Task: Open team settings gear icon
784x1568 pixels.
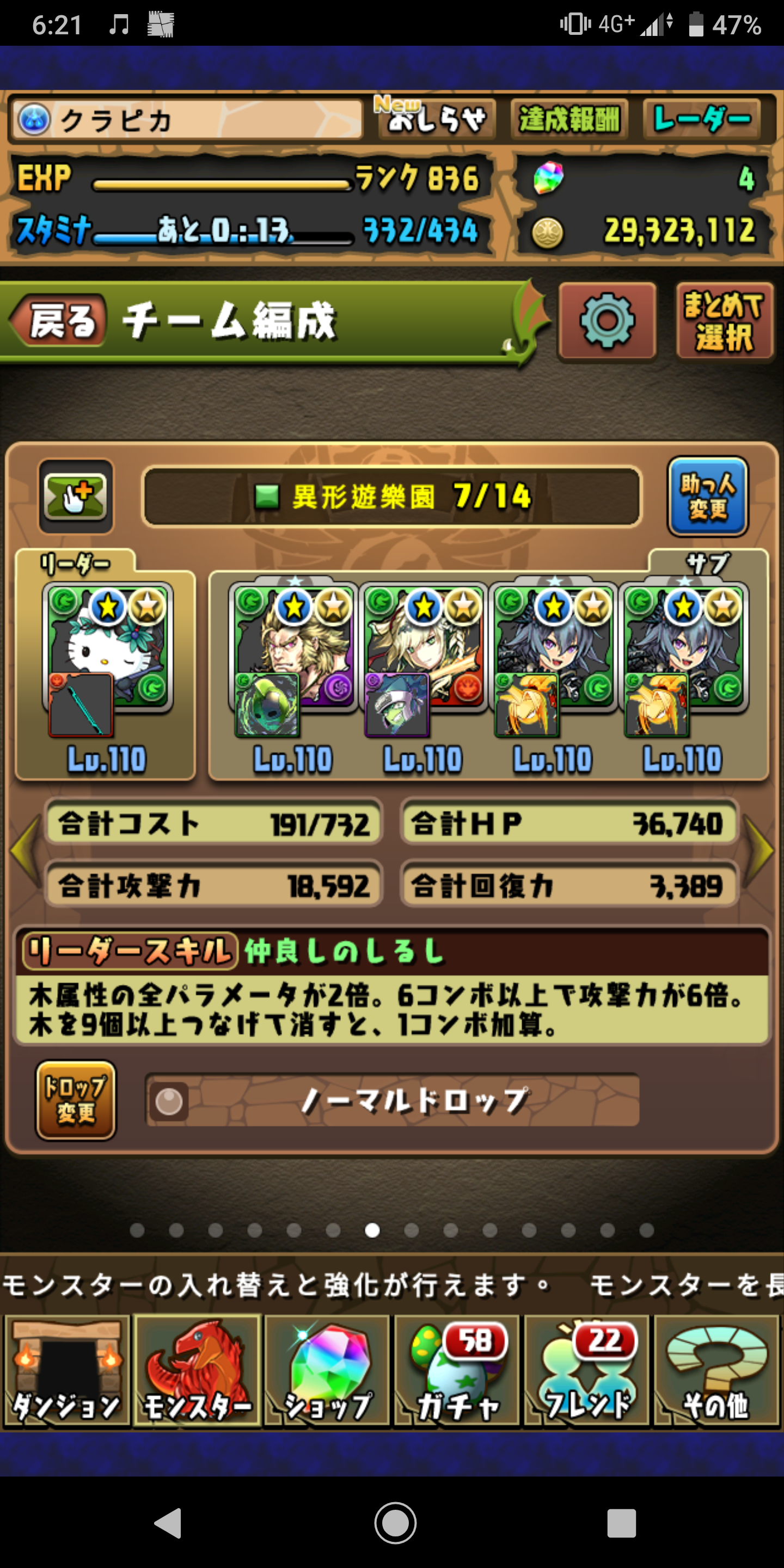Action: pyautogui.click(x=607, y=321)
